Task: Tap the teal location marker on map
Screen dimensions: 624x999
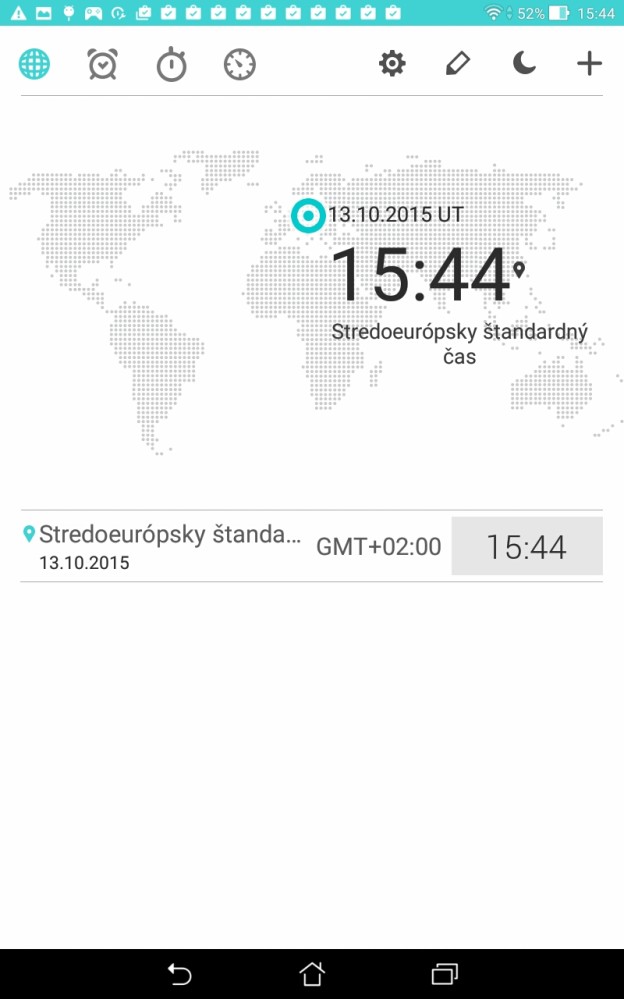Action: [x=308, y=215]
